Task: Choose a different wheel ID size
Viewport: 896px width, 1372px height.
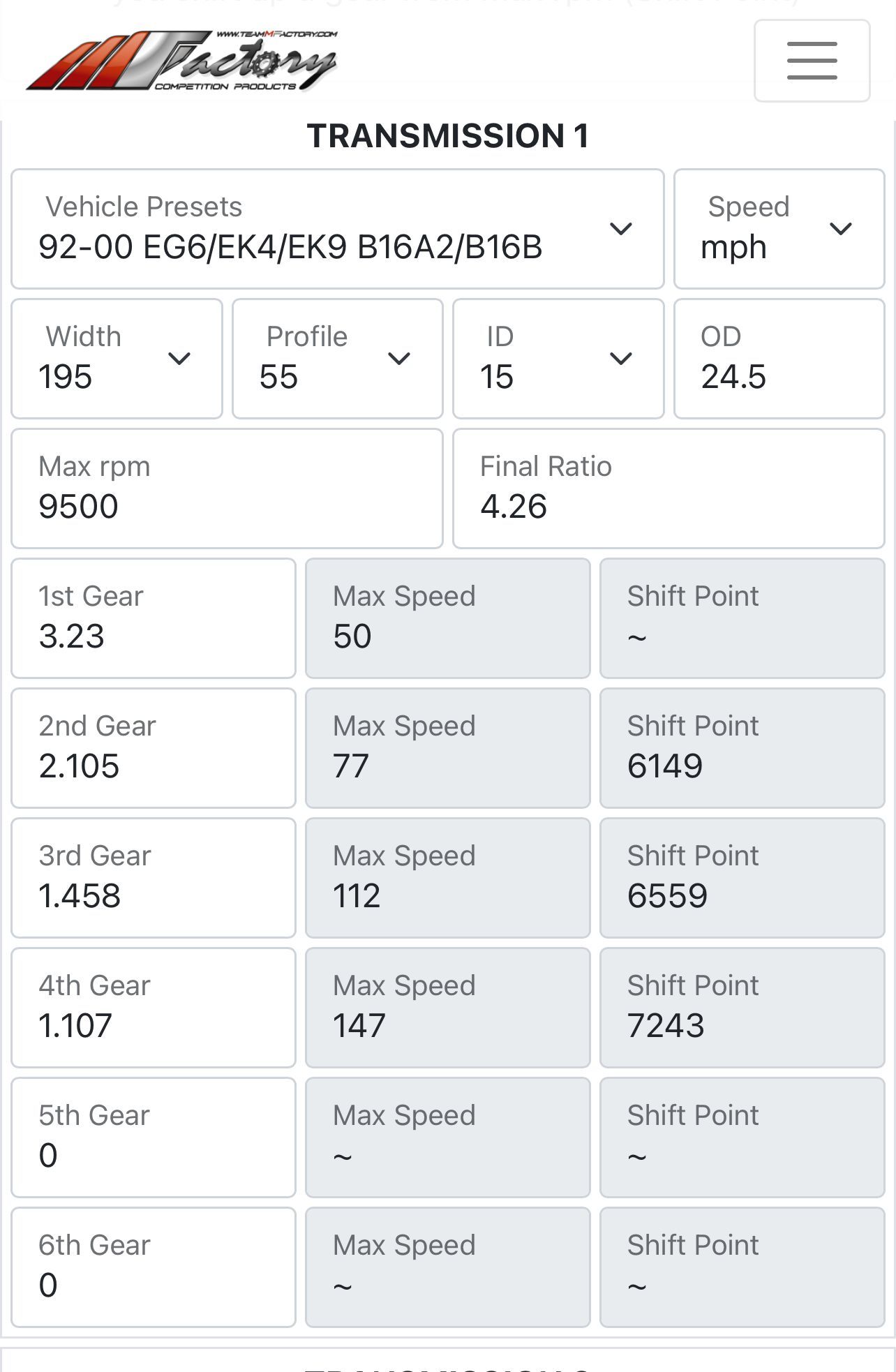Action: 558,359
